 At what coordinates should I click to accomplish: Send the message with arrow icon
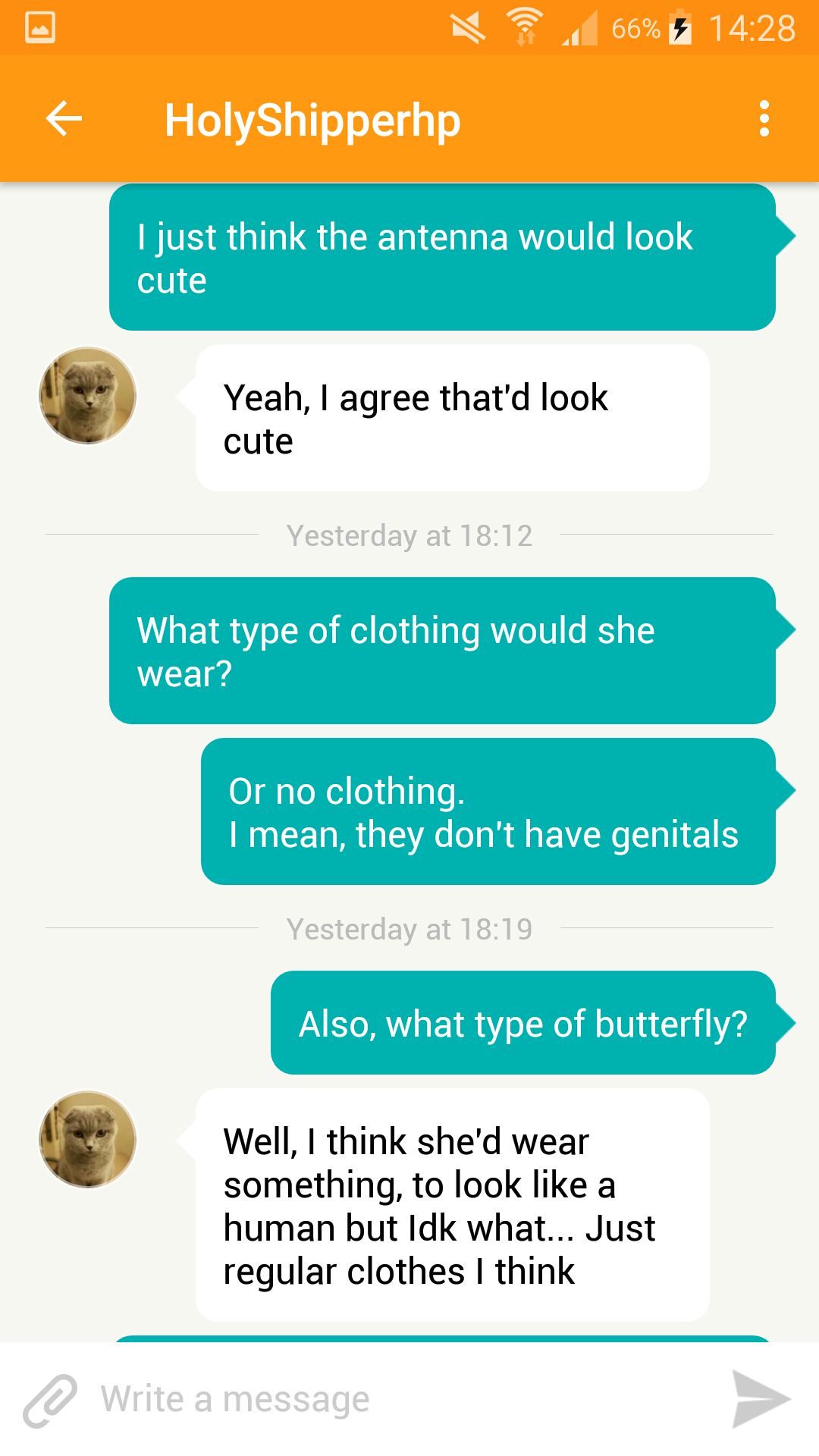pos(761,1399)
